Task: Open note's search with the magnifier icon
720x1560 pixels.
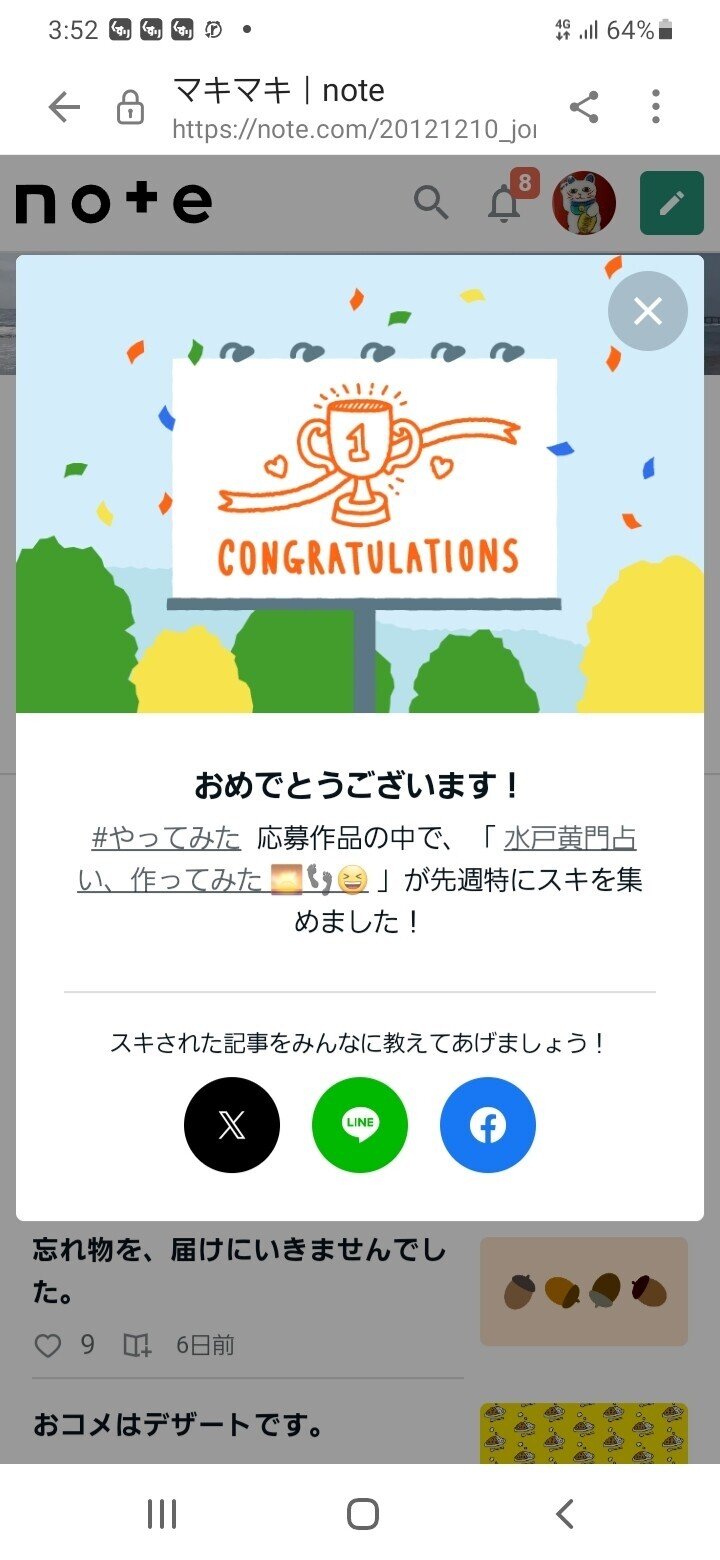Action: [x=432, y=202]
